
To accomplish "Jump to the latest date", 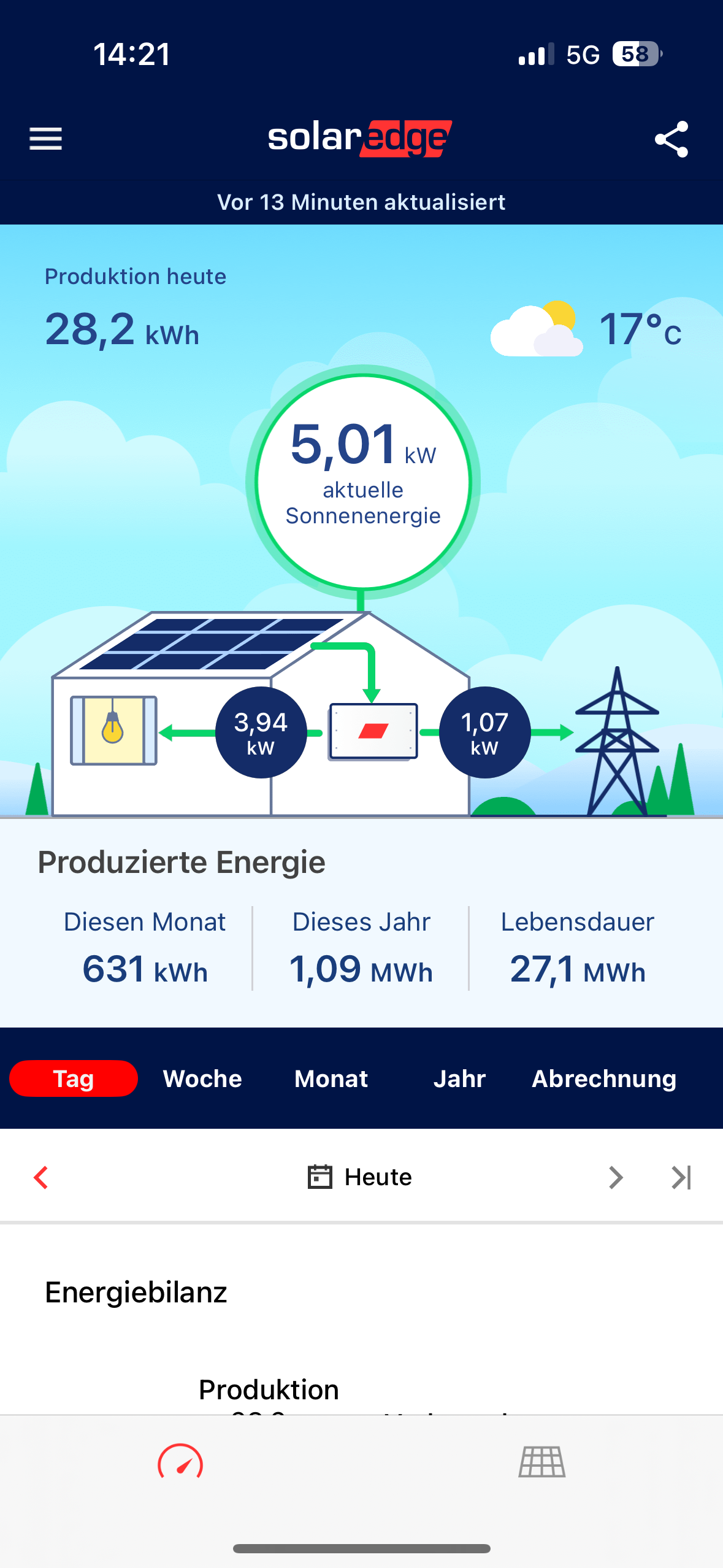I will (x=681, y=1177).
